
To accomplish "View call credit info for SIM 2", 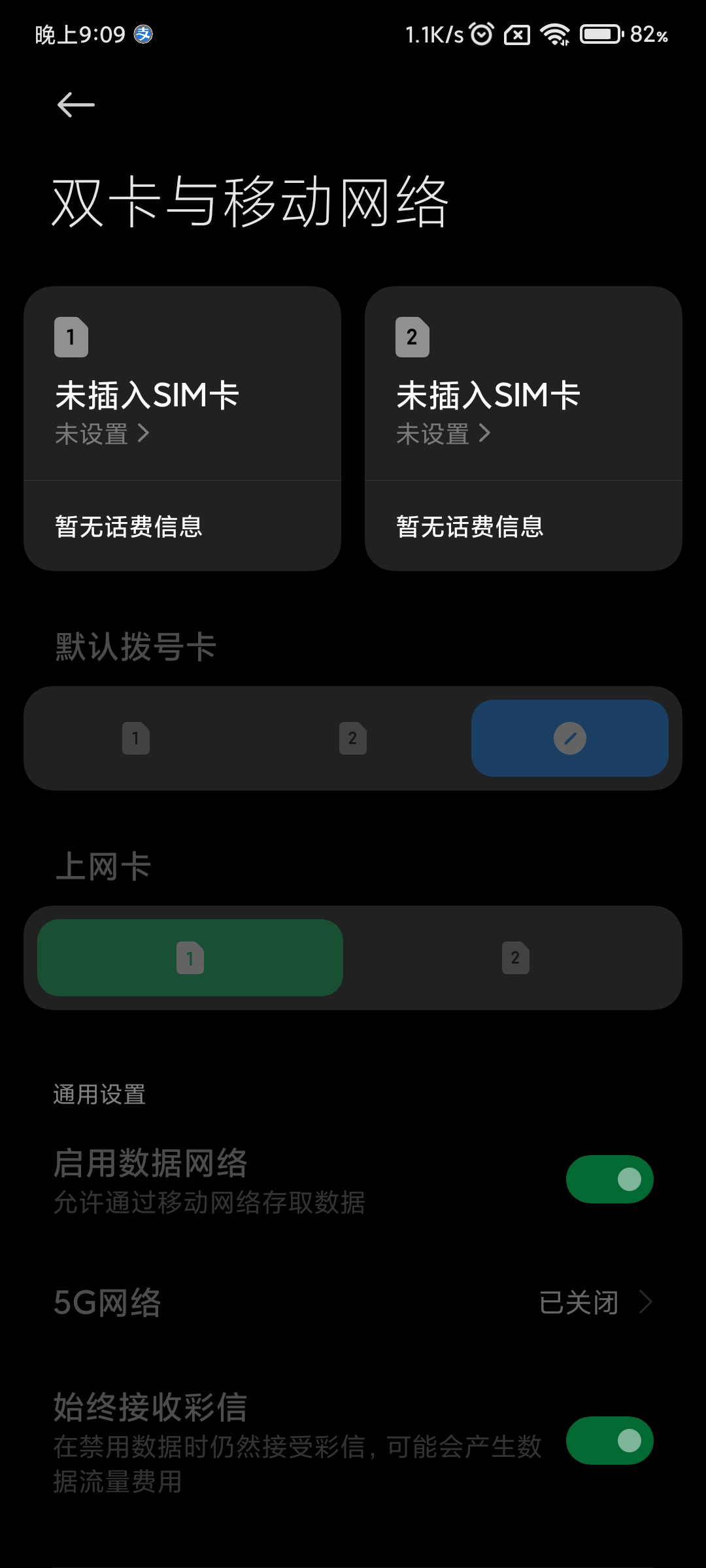I will 523,527.
